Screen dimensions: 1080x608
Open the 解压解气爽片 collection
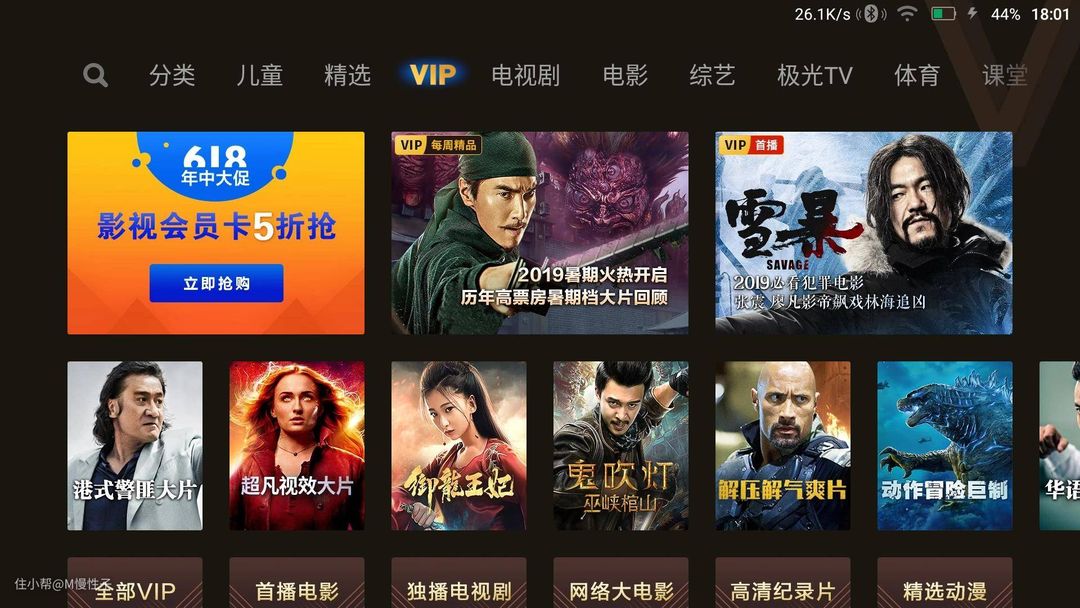click(783, 445)
